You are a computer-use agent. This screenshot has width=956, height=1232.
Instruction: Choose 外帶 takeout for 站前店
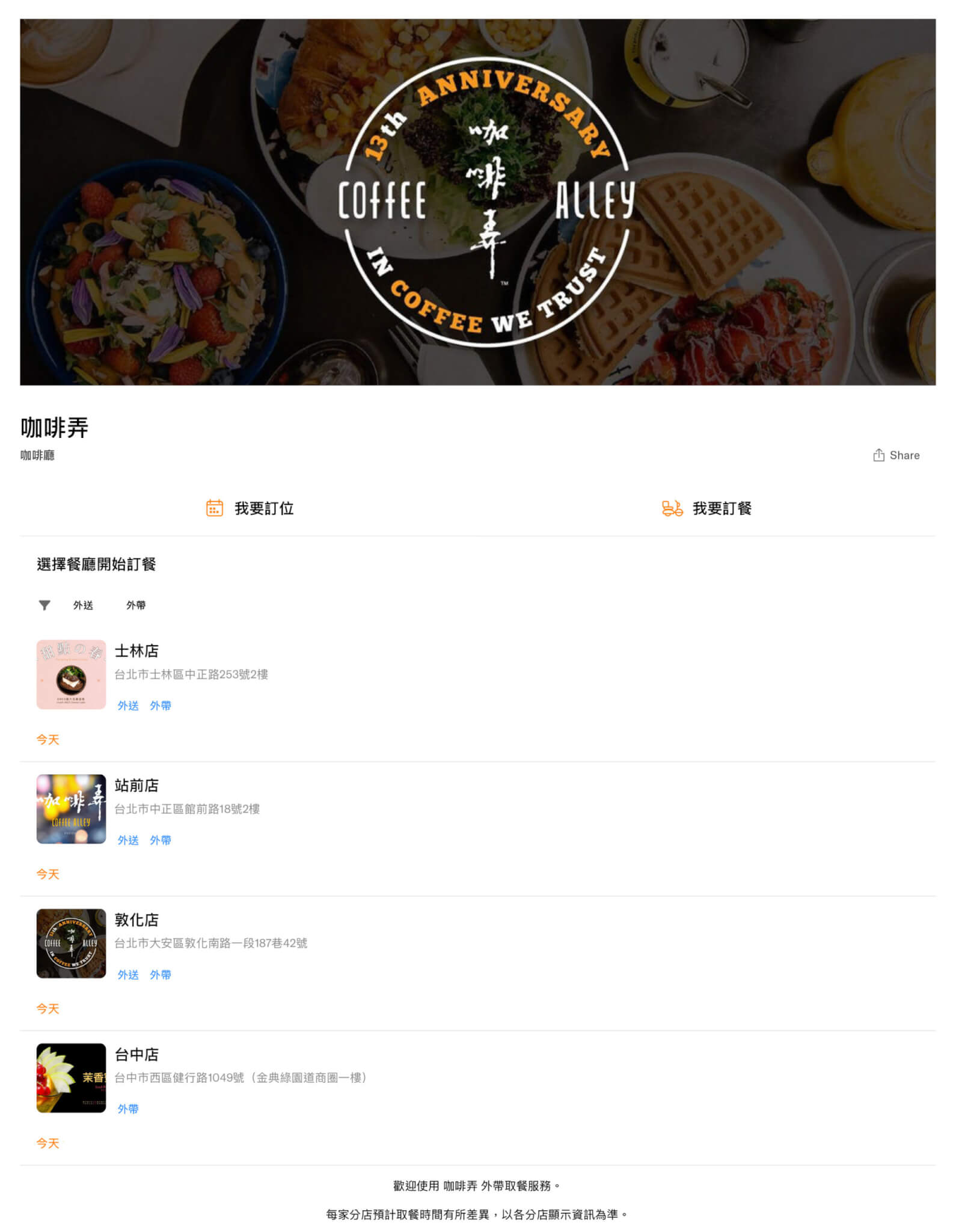click(161, 840)
